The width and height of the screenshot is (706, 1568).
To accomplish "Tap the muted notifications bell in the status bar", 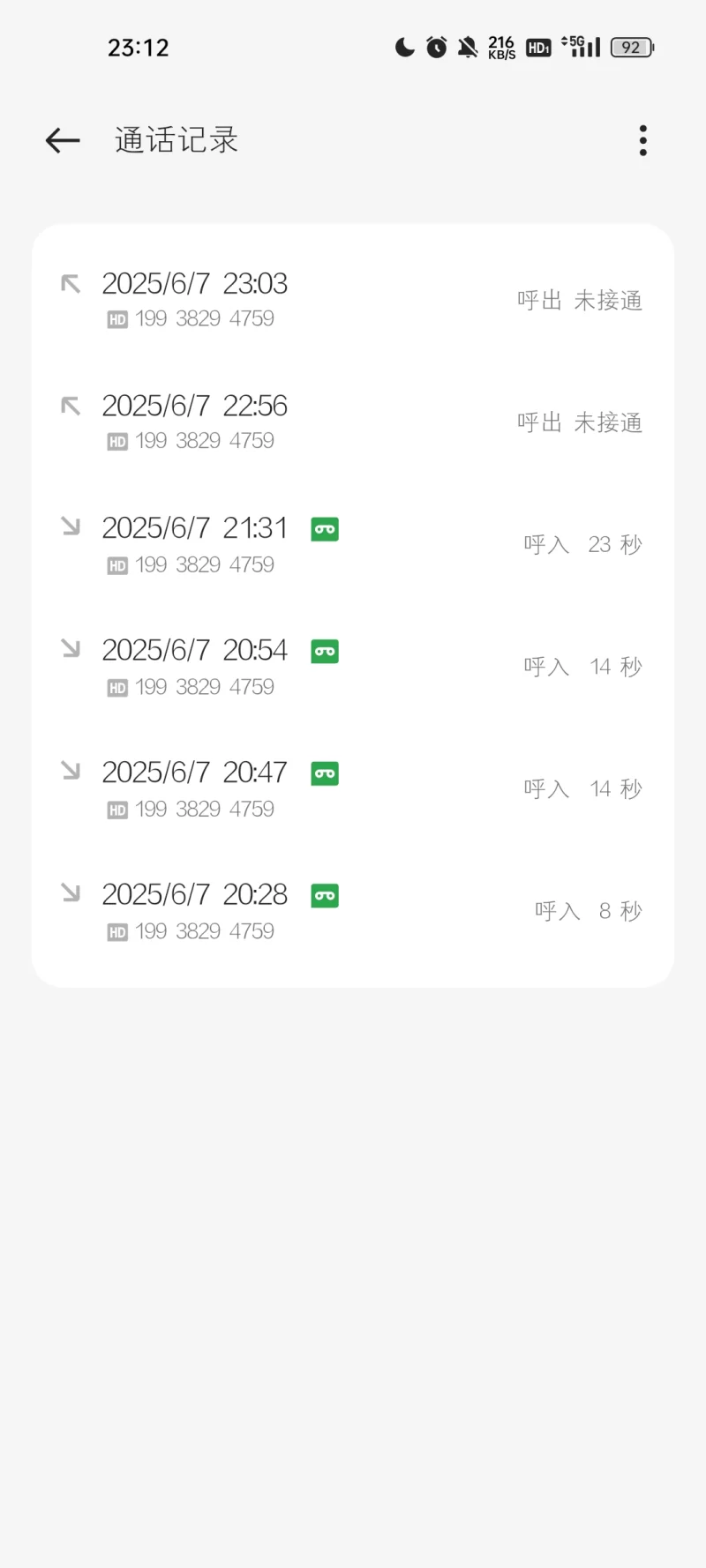I will [467, 47].
